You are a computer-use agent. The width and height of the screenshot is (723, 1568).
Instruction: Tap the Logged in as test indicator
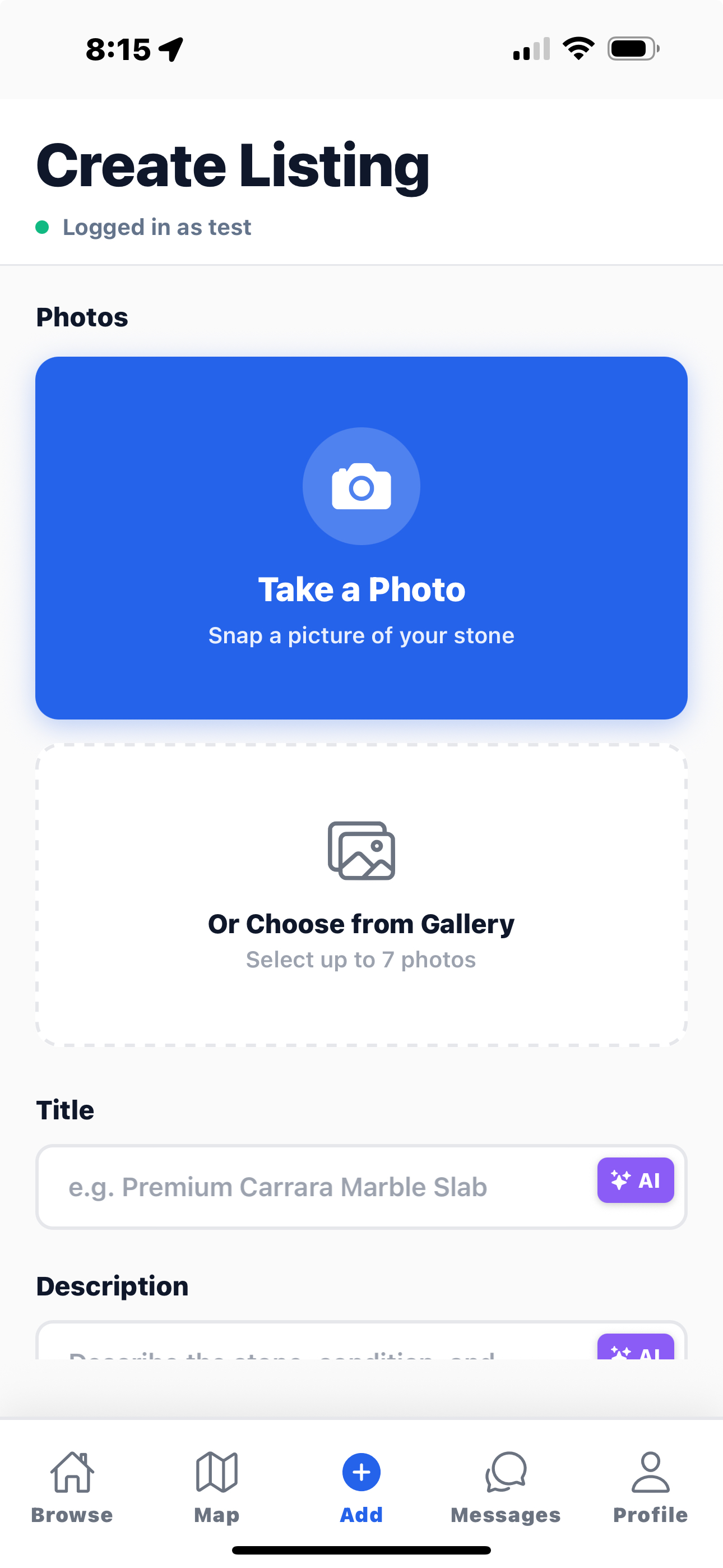146,227
